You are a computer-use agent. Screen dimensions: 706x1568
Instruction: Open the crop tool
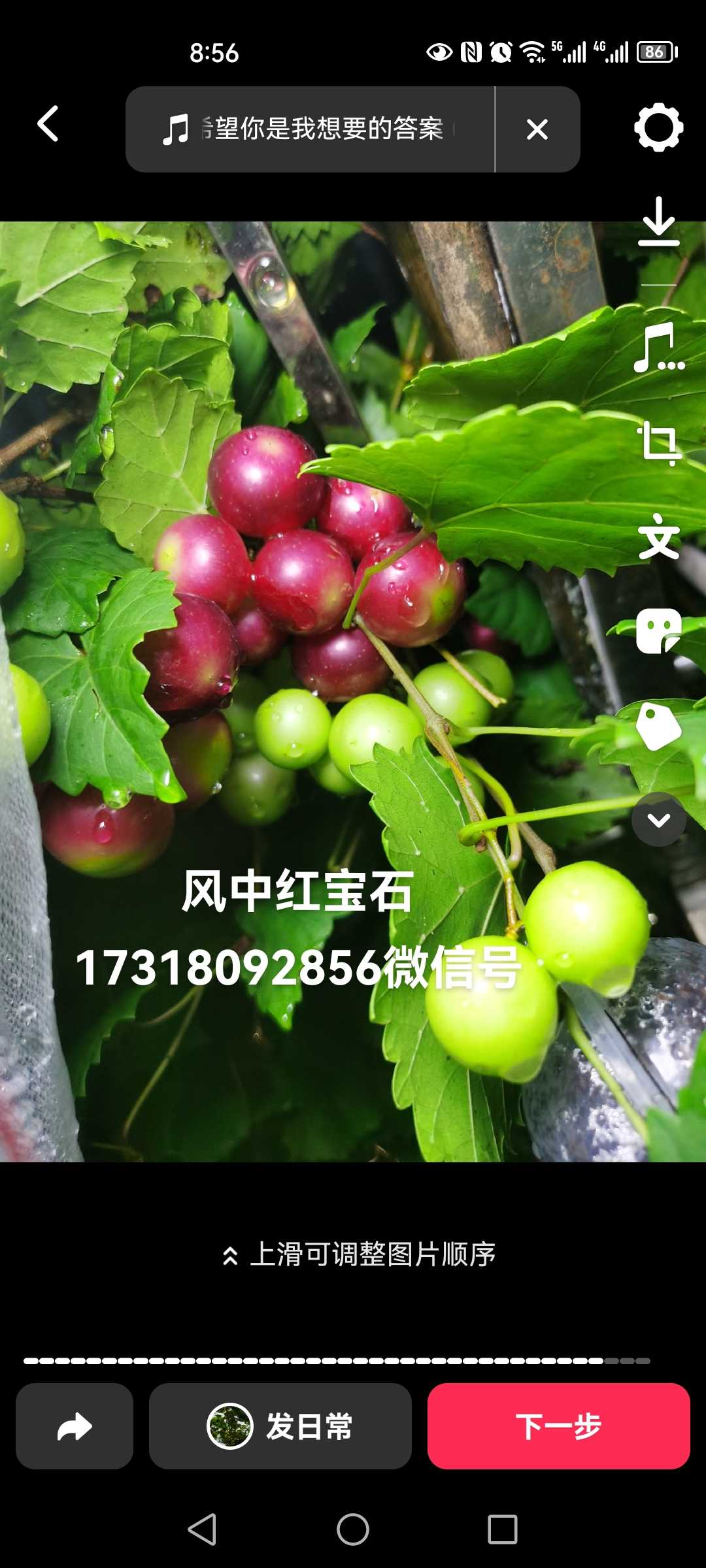click(x=658, y=443)
